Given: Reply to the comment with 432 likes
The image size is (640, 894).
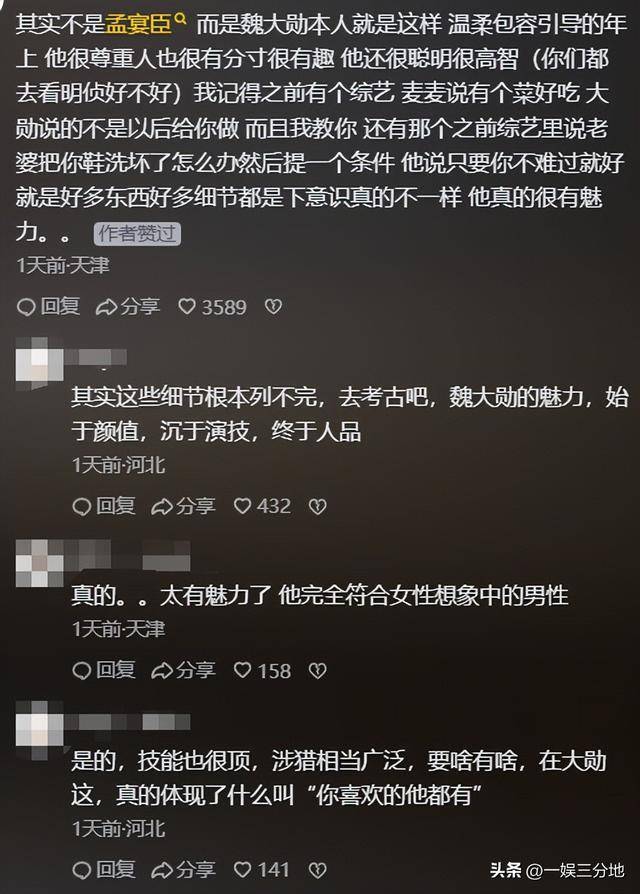Looking at the screenshot, I should 104,507.
